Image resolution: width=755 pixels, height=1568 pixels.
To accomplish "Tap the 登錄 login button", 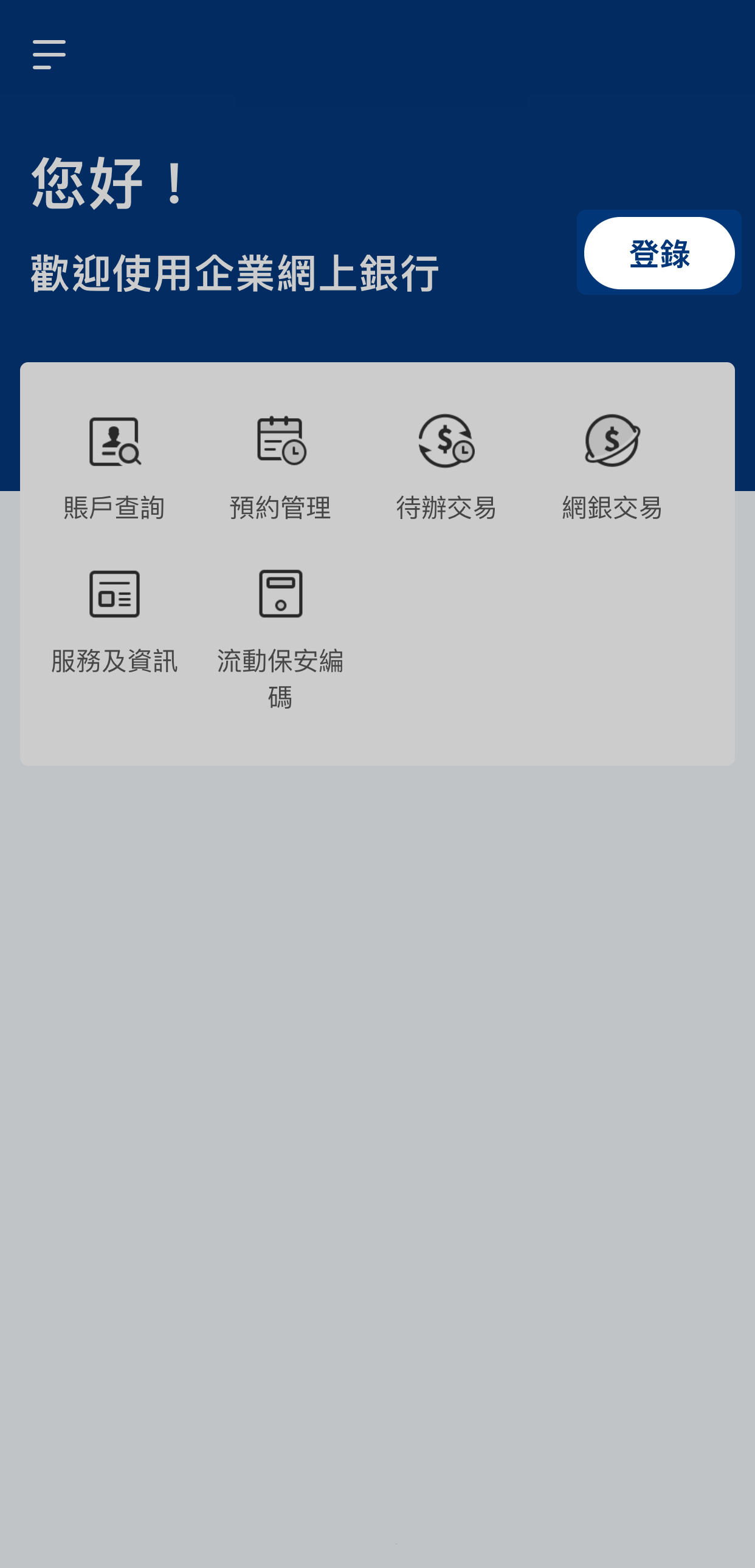I will click(x=659, y=253).
